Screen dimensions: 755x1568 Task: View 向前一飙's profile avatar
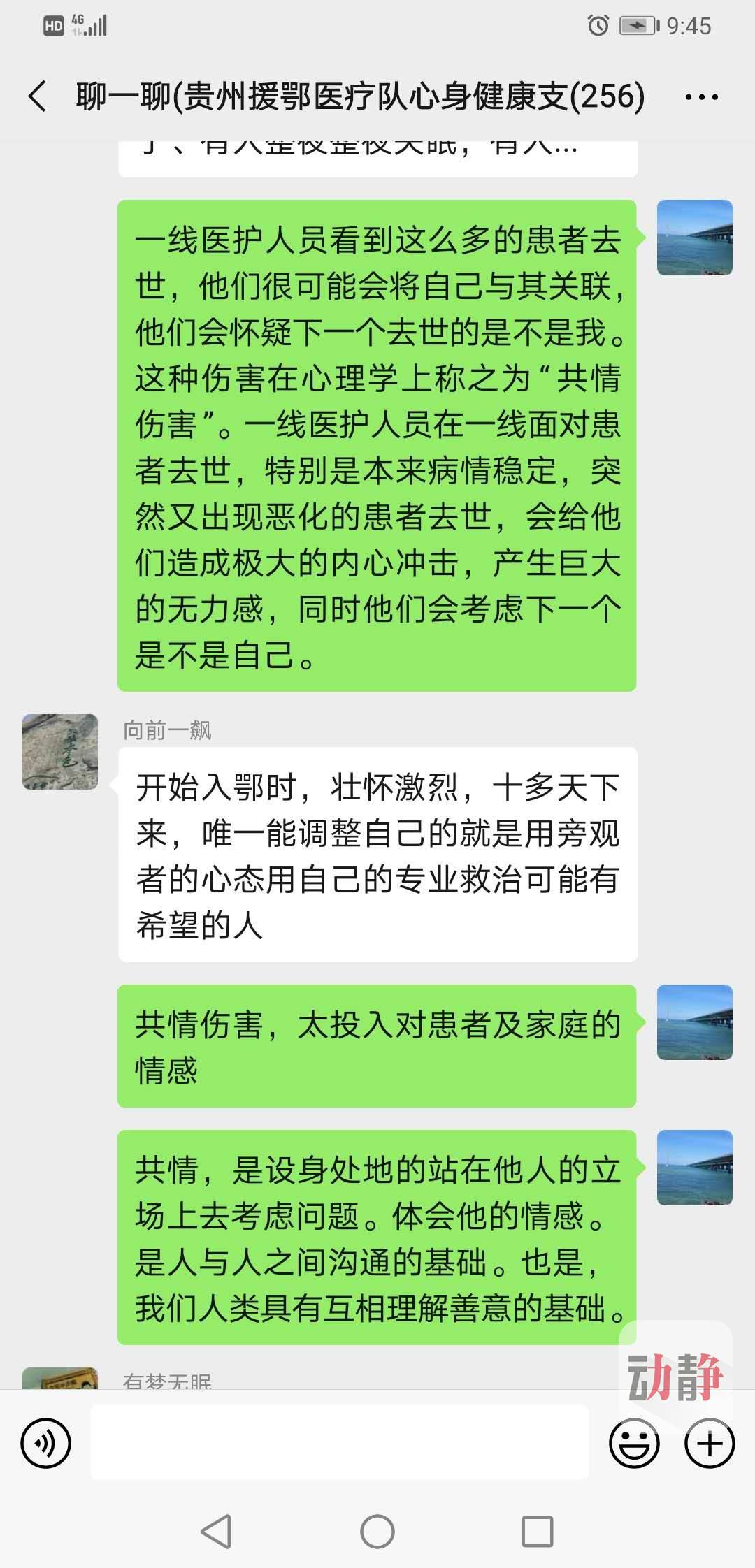60,752
